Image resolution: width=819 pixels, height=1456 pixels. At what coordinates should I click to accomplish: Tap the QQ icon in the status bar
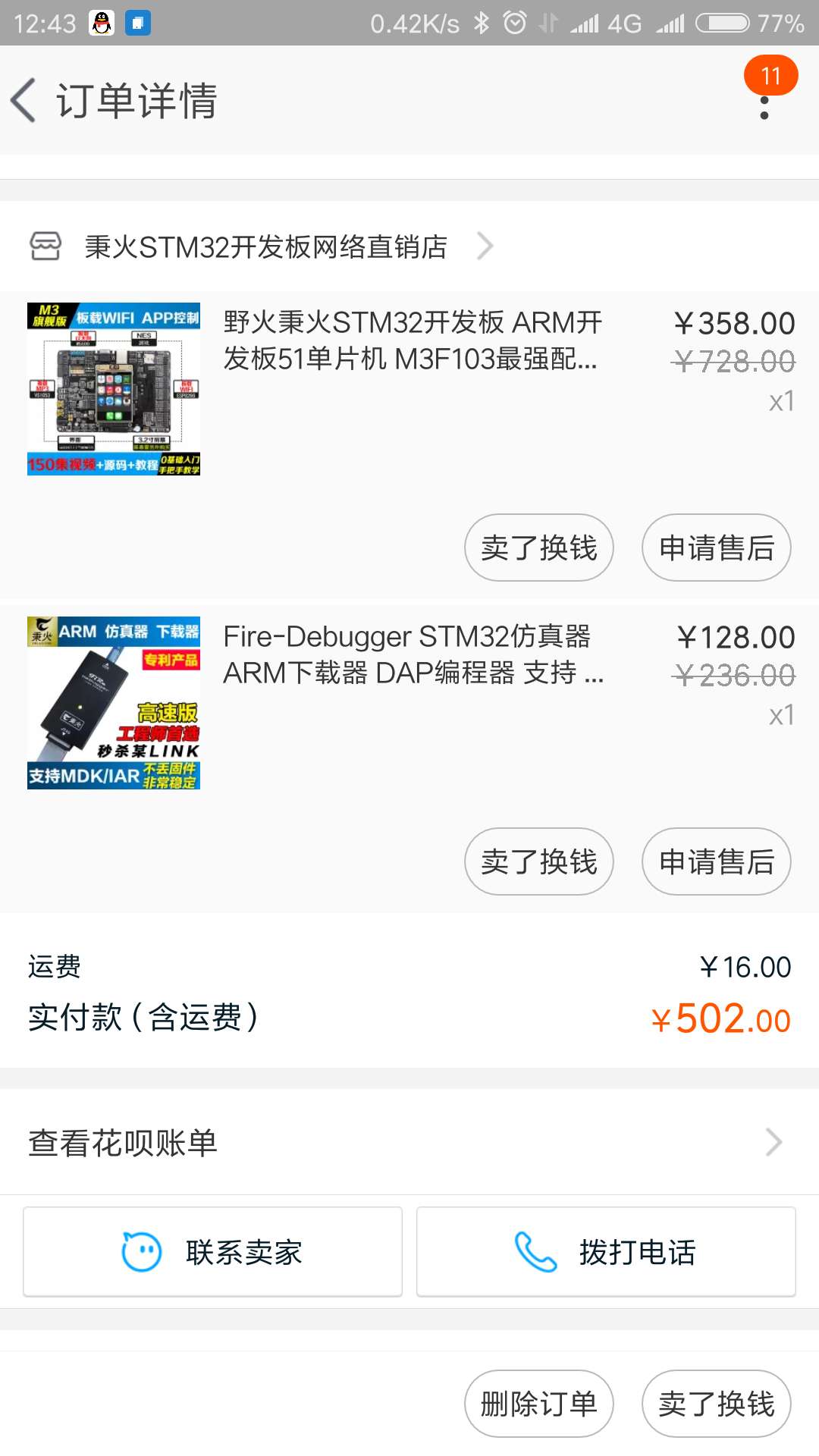pyautogui.click(x=99, y=23)
